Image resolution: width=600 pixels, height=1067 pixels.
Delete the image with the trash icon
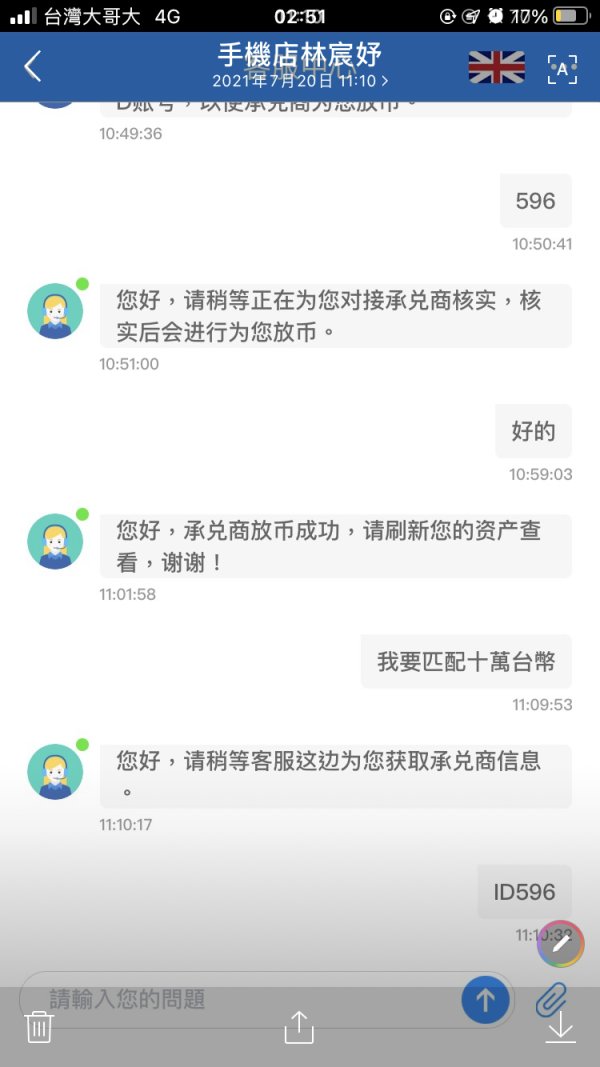(39, 1027)
